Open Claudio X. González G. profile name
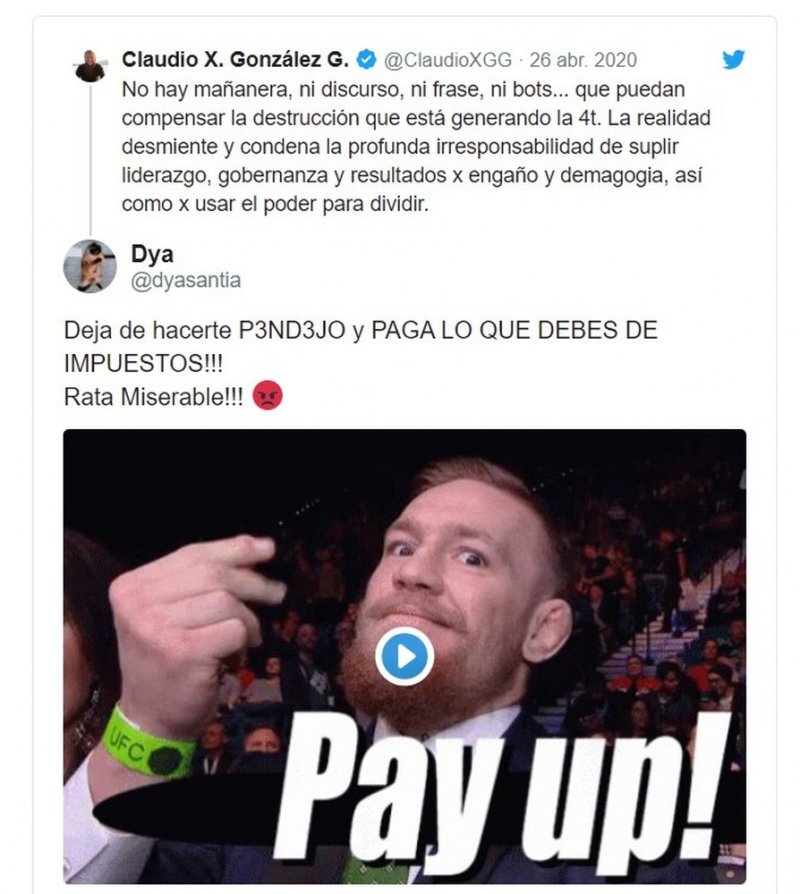 (x=235, y=60)
